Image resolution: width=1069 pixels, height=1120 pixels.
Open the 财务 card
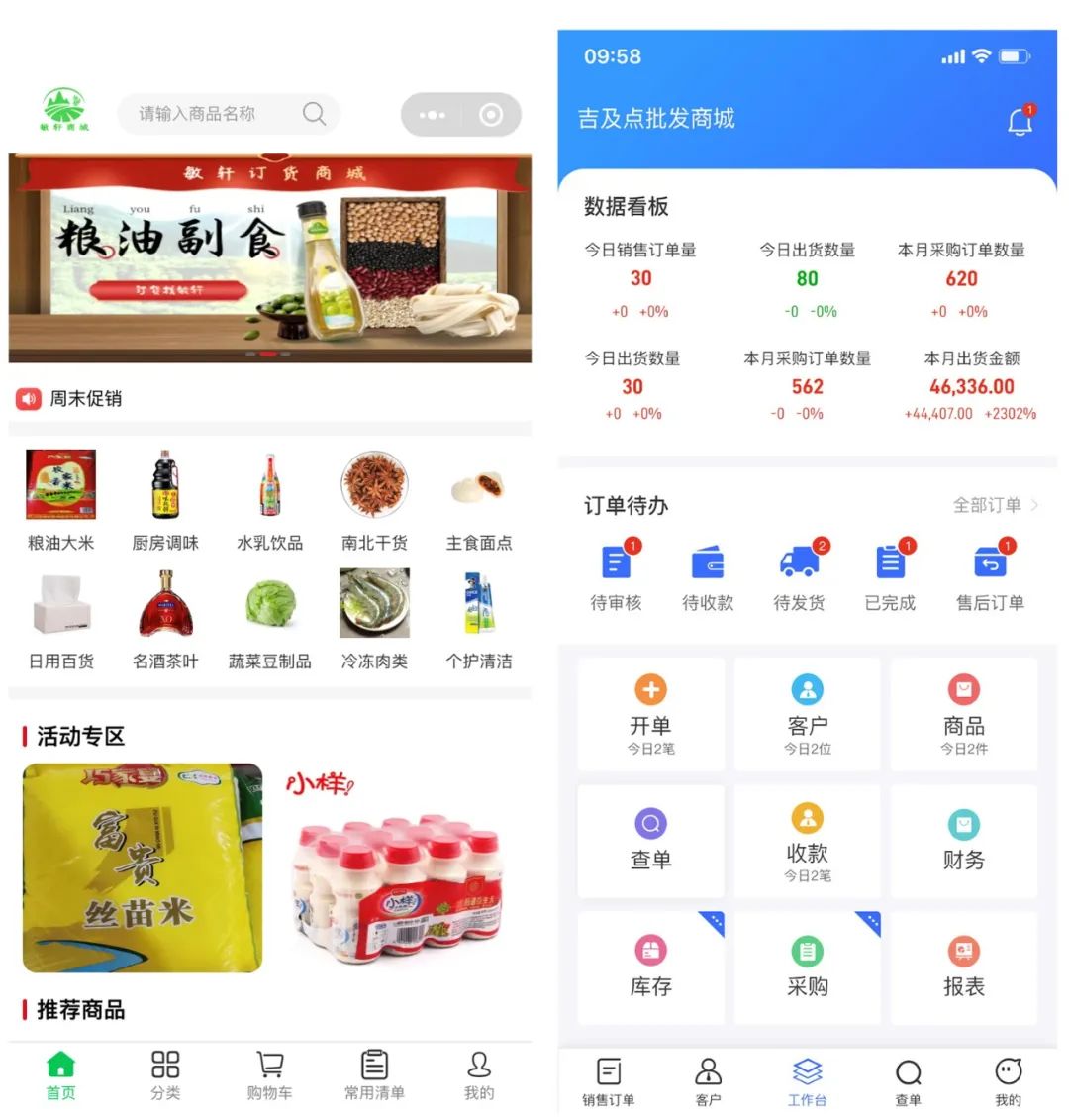tap(963, 841)
